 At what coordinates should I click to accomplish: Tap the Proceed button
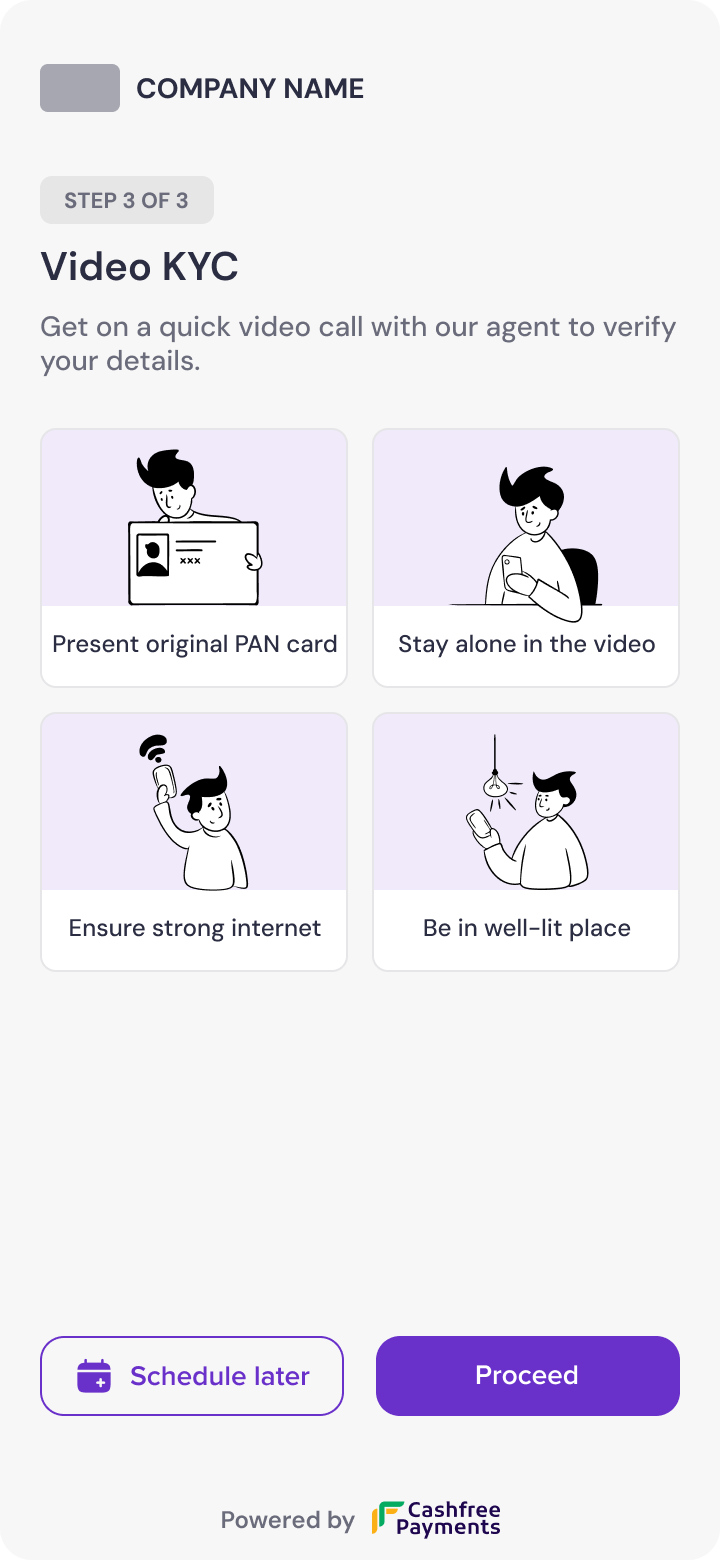[x=527, y=1375]
